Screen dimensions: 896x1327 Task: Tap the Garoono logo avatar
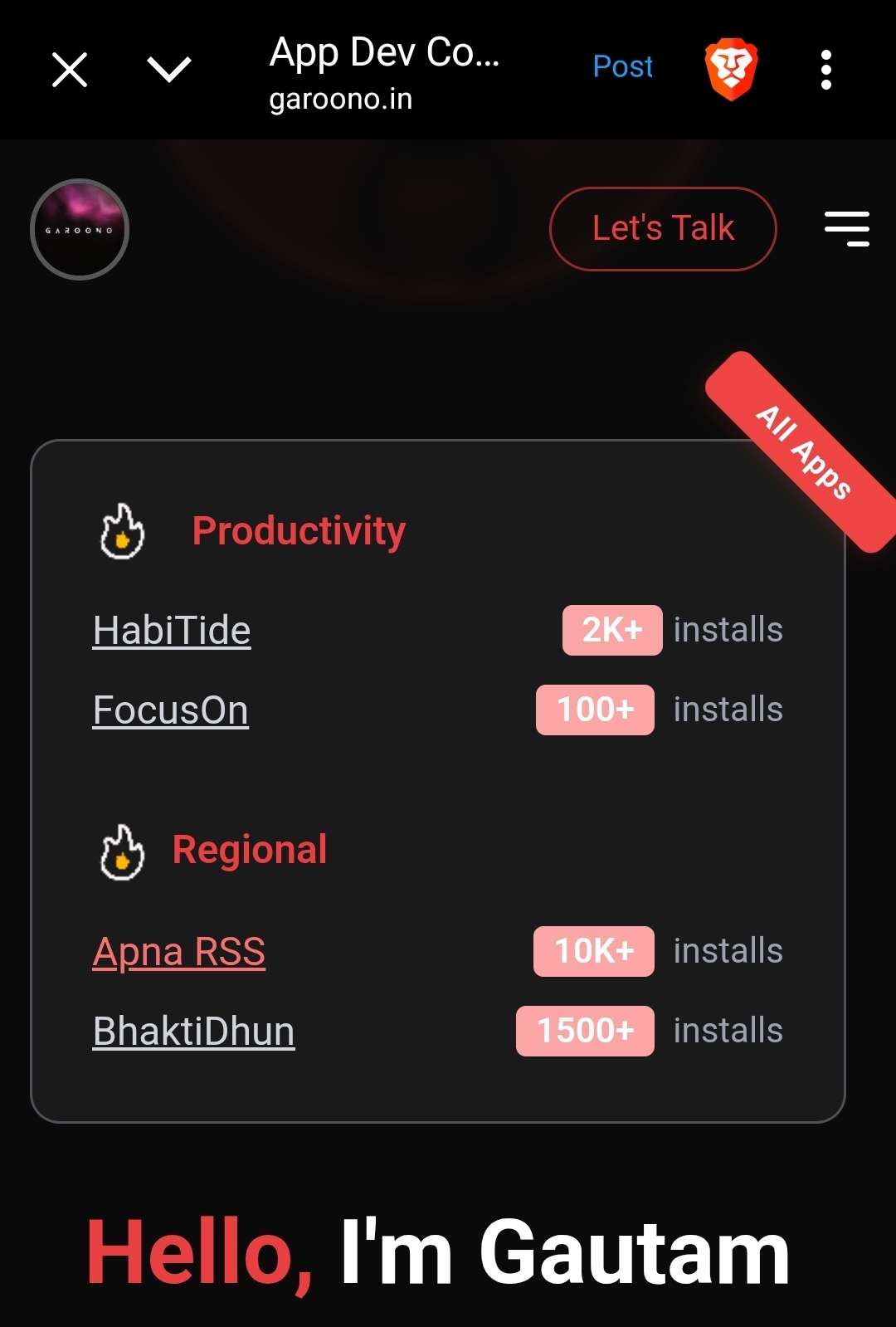click(x=80, y=229)
